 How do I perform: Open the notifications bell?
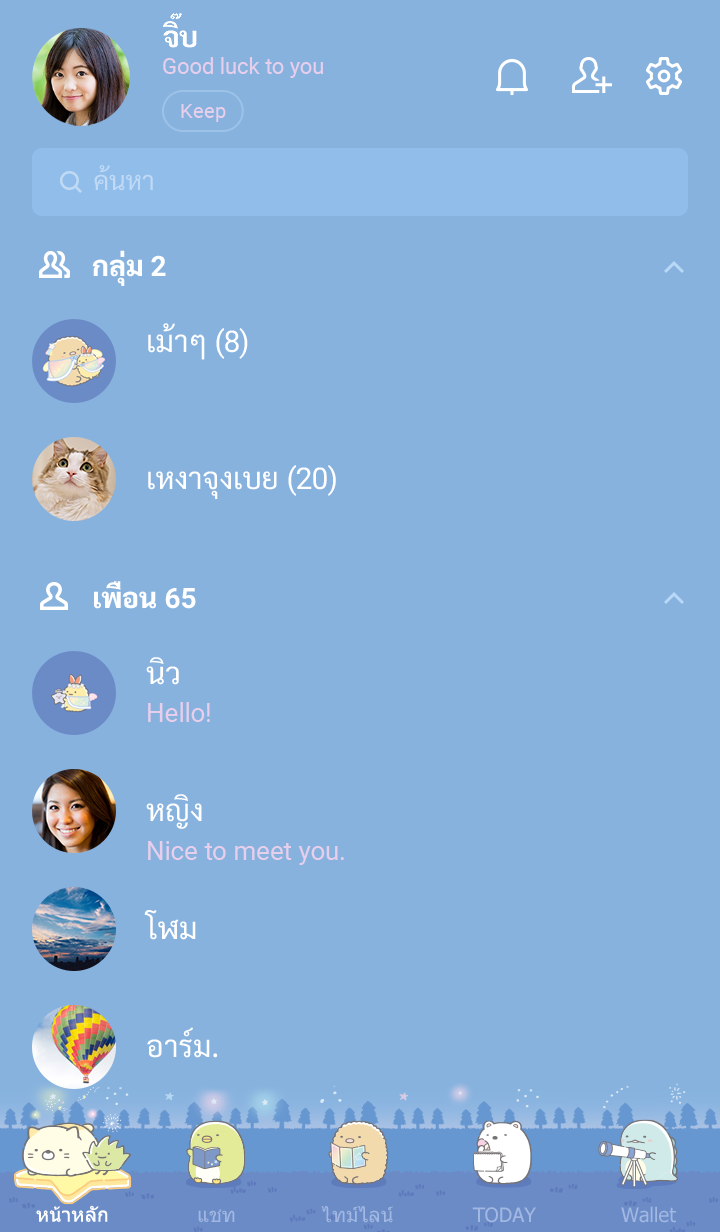[x=512, y=77]
